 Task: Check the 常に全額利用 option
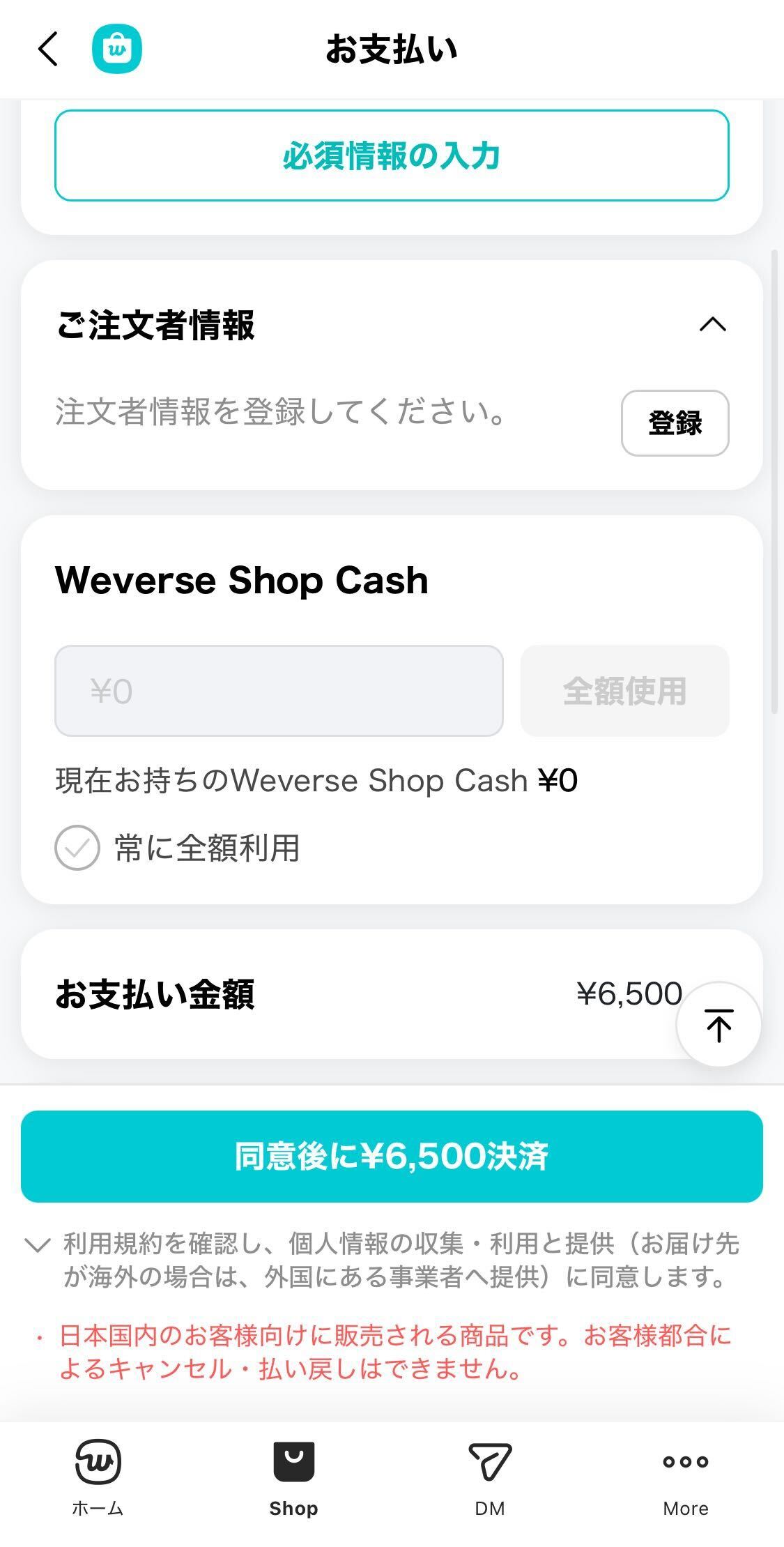[77, 848]
